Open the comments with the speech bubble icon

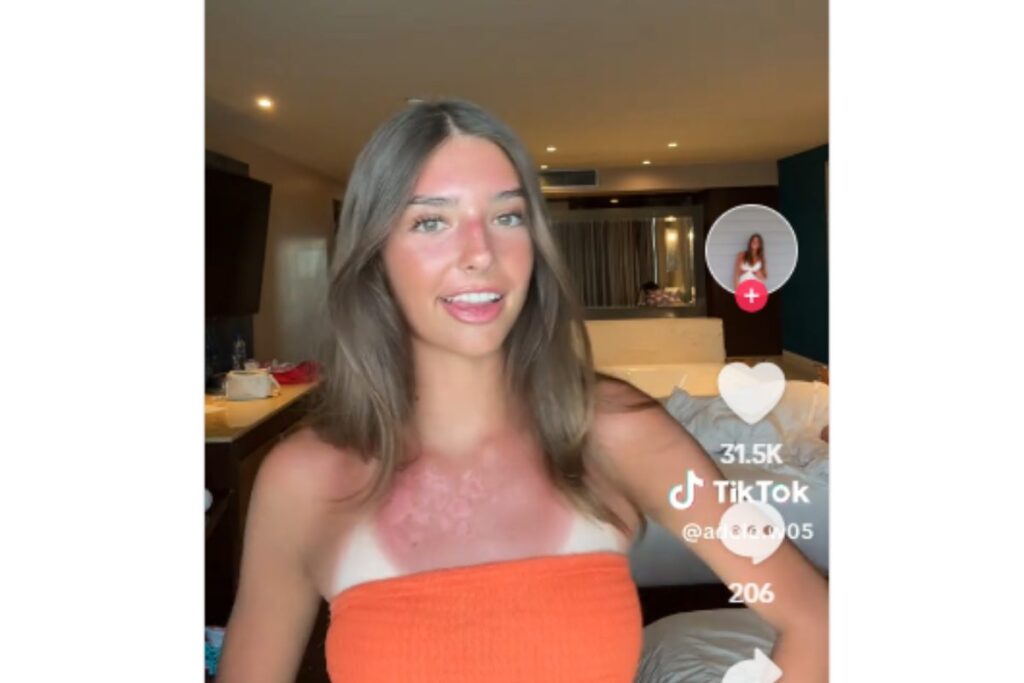[x=752, y=531]
